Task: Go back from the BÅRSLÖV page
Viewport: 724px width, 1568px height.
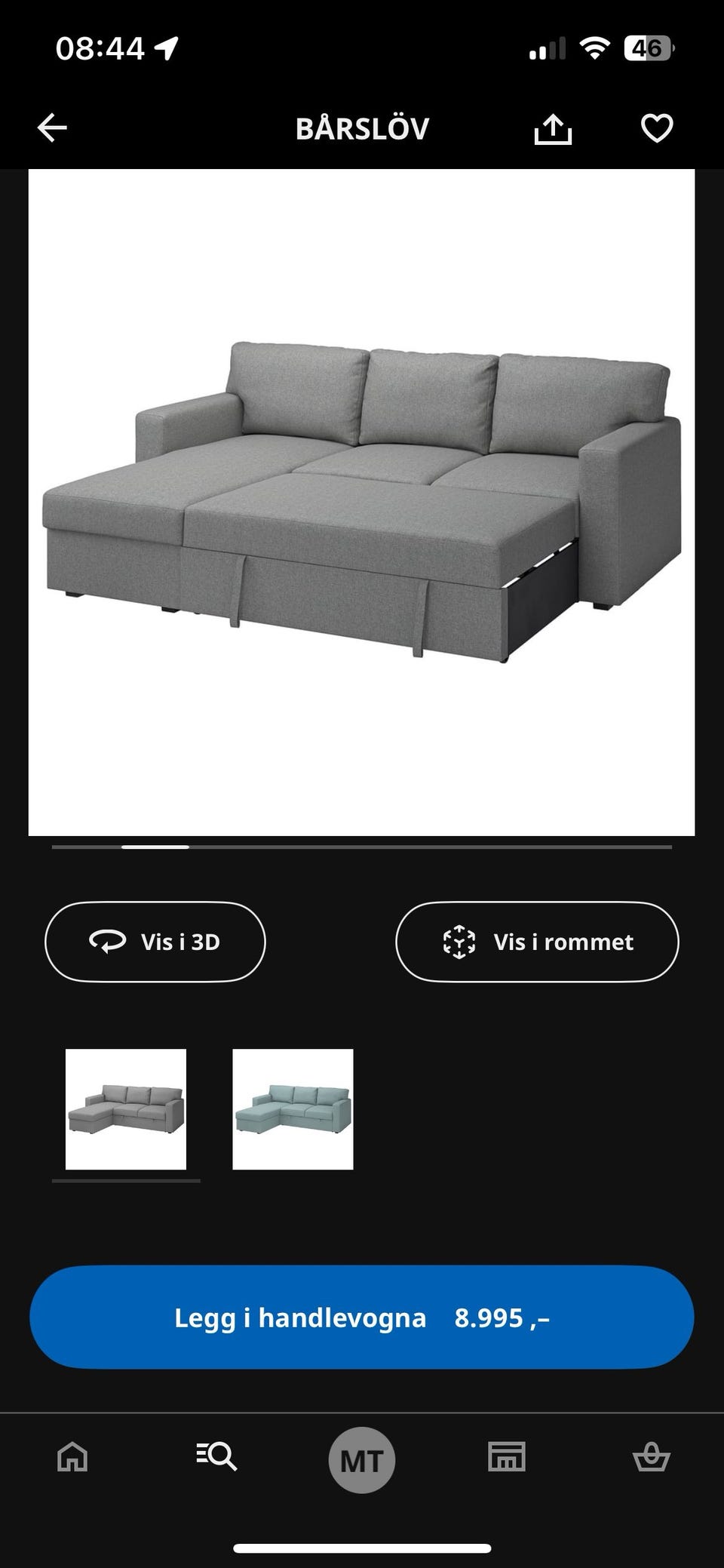Action: (53, 128)
